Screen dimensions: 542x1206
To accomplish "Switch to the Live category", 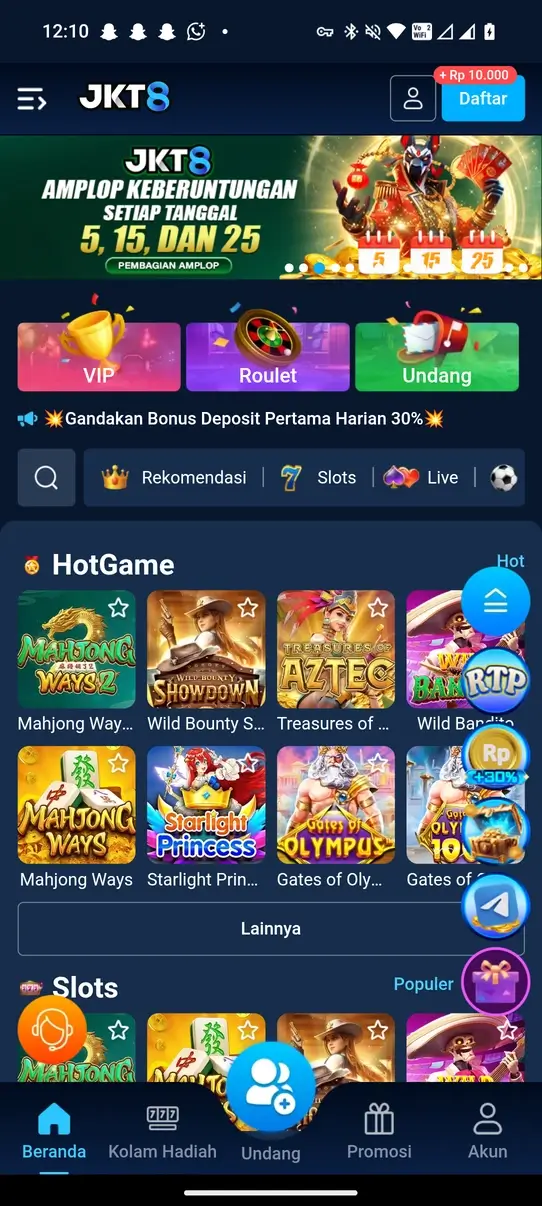I will pos(421,478).
